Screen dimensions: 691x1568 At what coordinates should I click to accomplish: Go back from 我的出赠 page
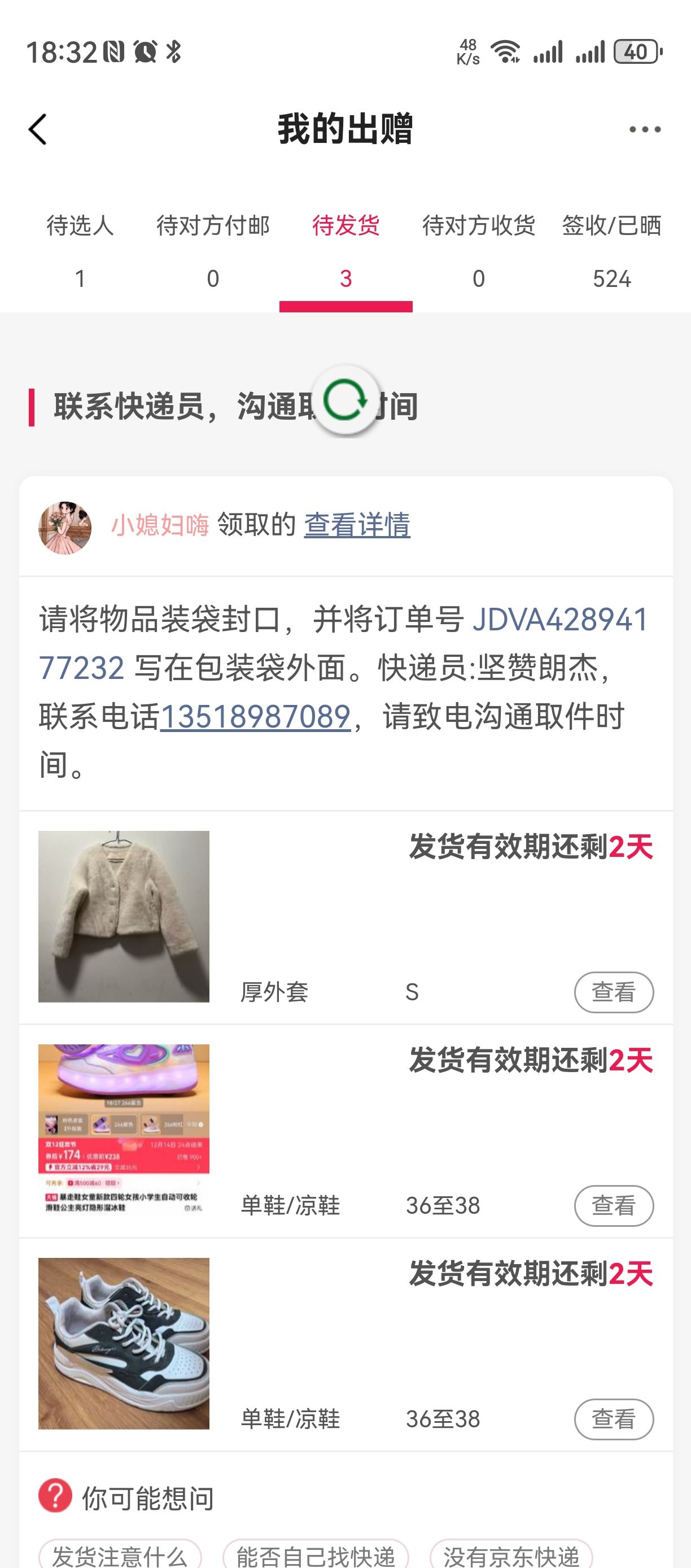pos(38,130)
